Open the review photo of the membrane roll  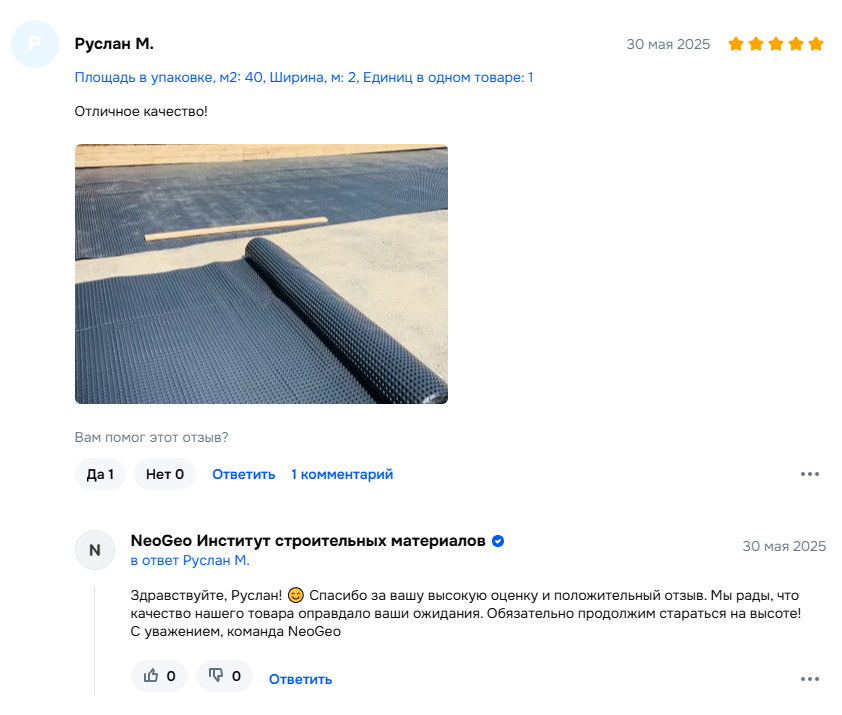pos(261,274)
